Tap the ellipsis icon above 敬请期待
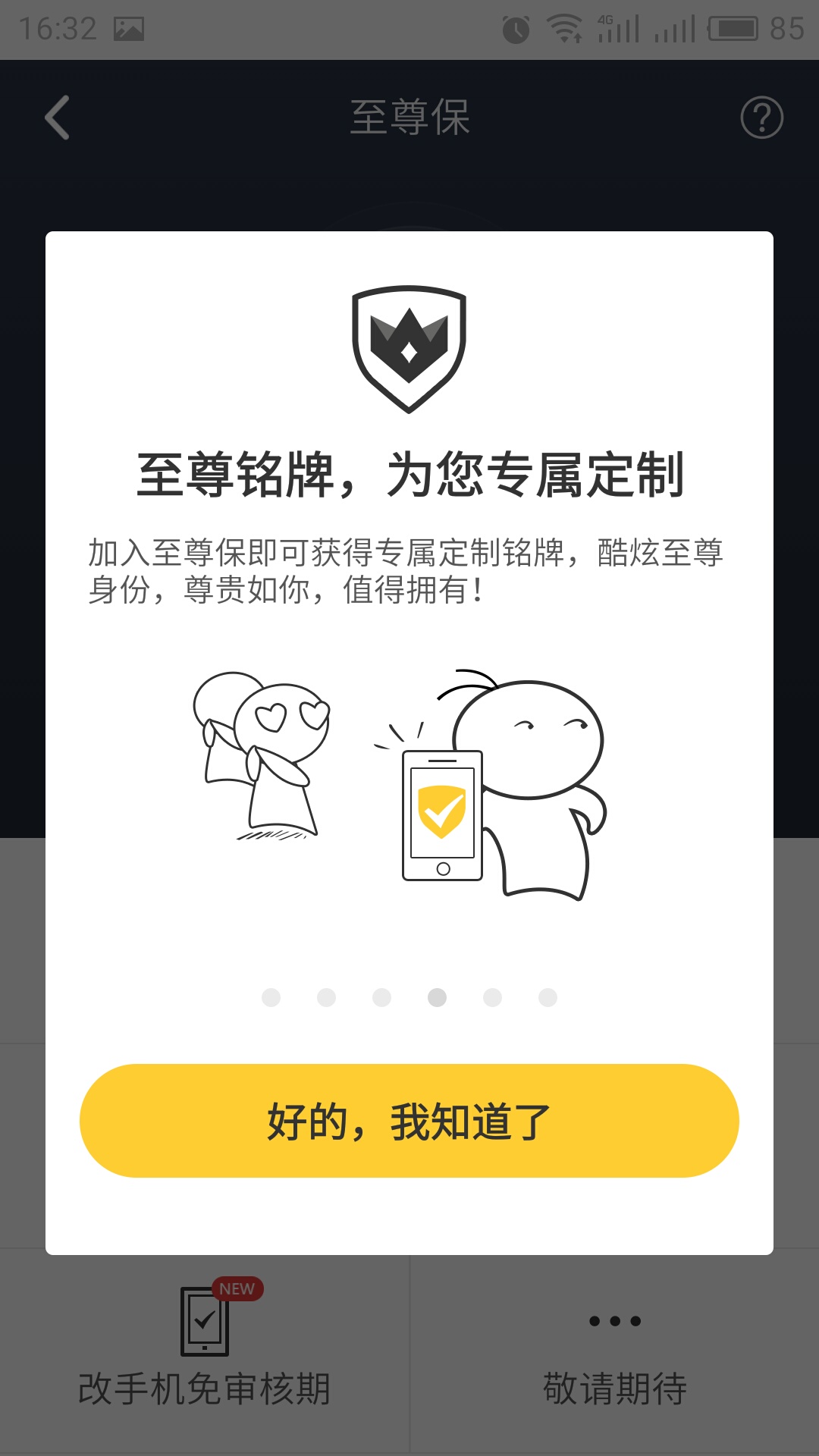This screenshot has width=819, height=1456. click(x=614, y=1319)
